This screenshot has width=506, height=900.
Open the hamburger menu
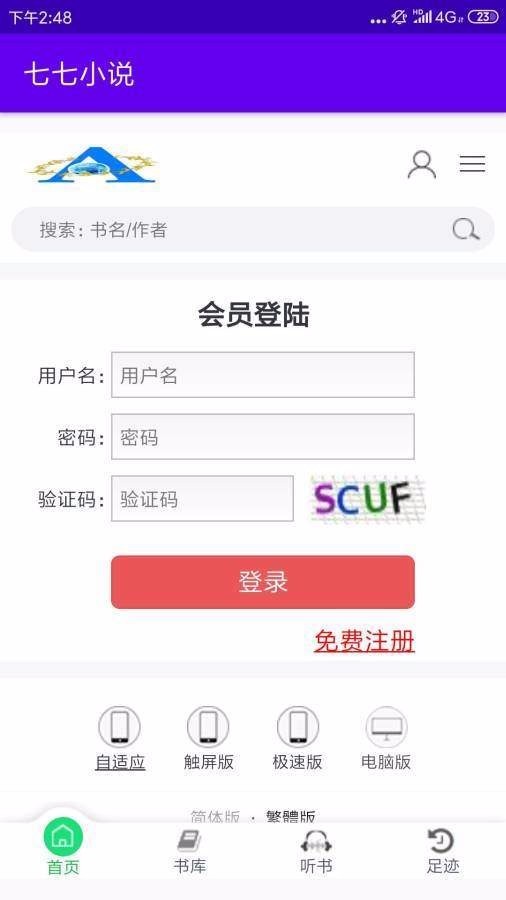point(472,164)
